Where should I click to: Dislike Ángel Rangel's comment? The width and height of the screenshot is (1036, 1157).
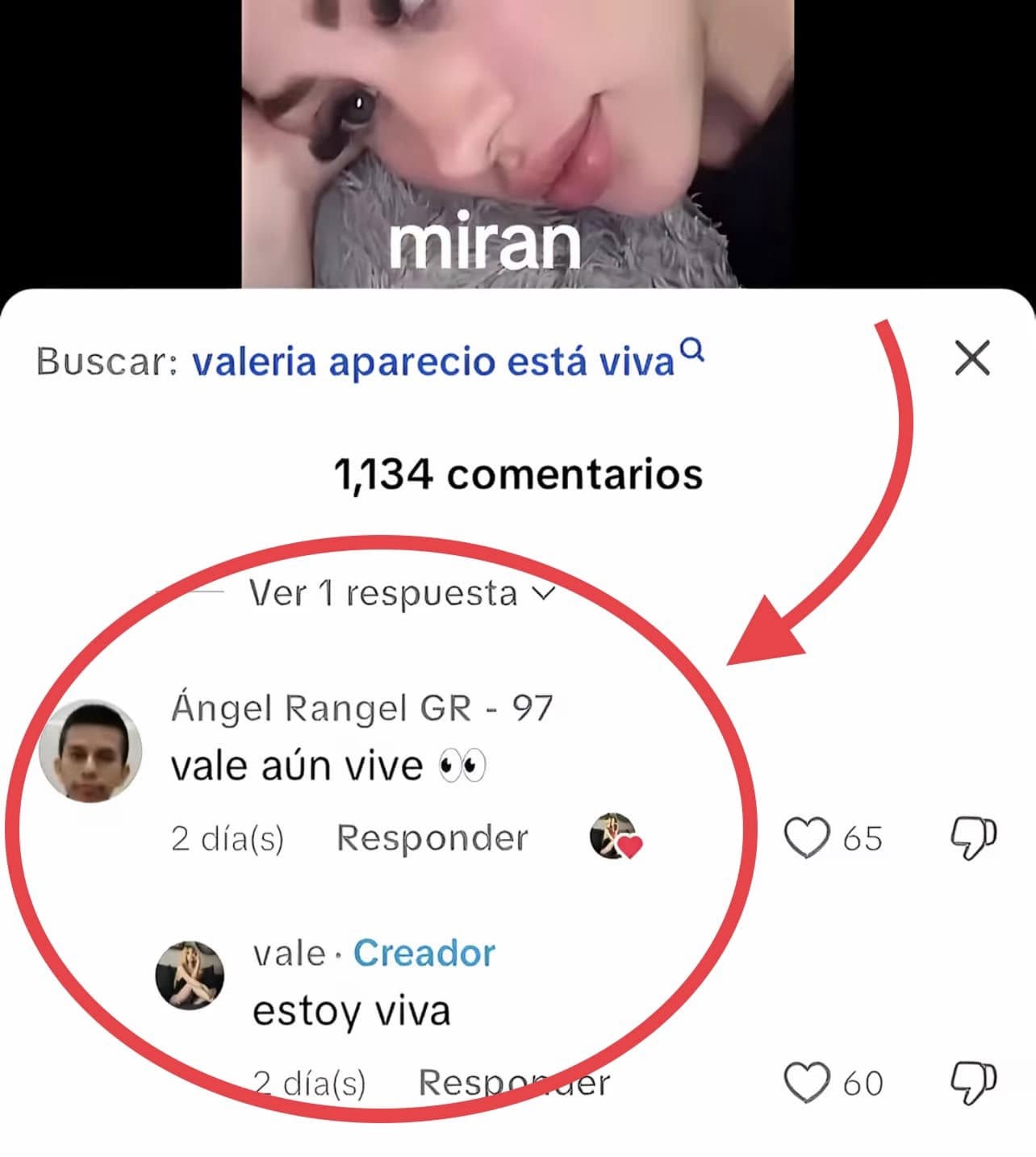[x=974, y=838]
